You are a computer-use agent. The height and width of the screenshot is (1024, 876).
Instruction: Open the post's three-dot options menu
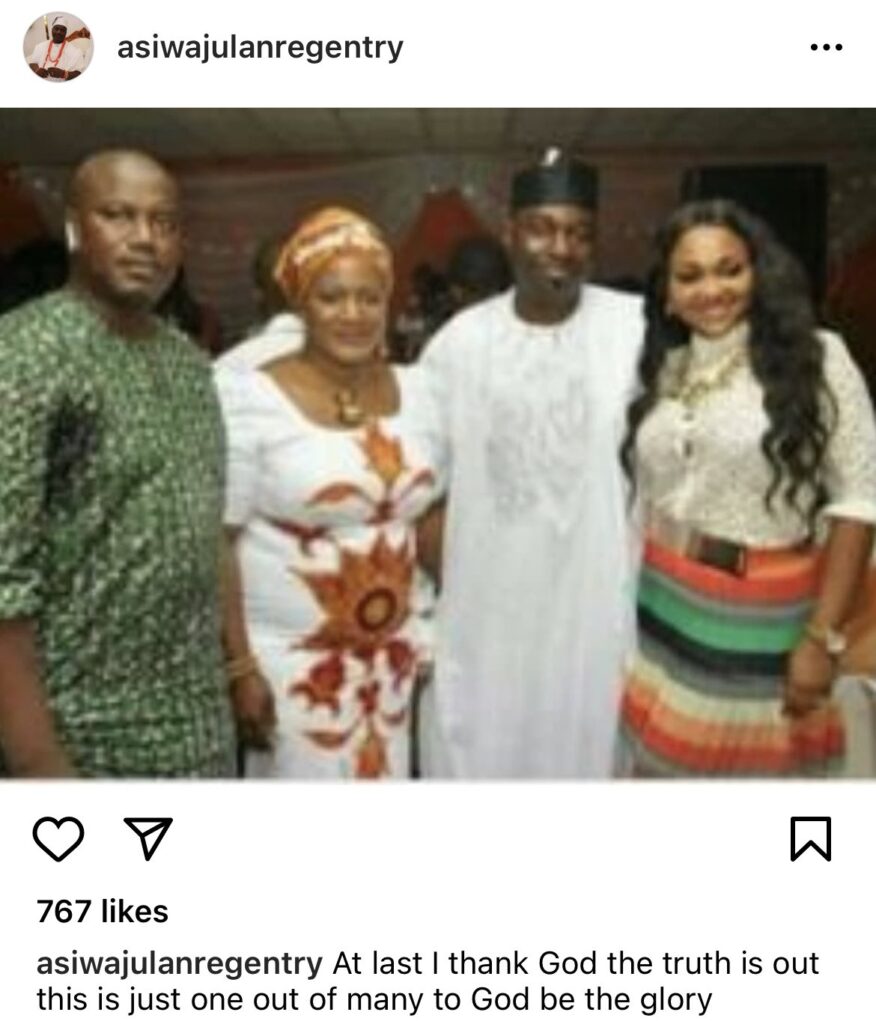point(825,47)
